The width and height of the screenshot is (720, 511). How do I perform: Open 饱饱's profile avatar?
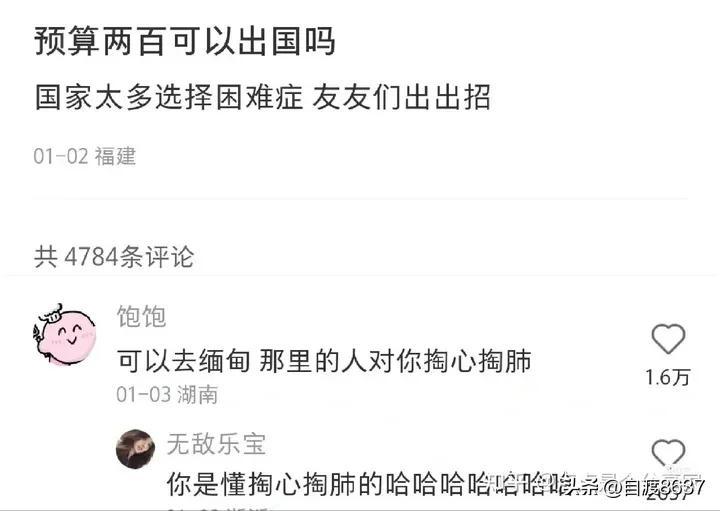(x=64, y=336)
